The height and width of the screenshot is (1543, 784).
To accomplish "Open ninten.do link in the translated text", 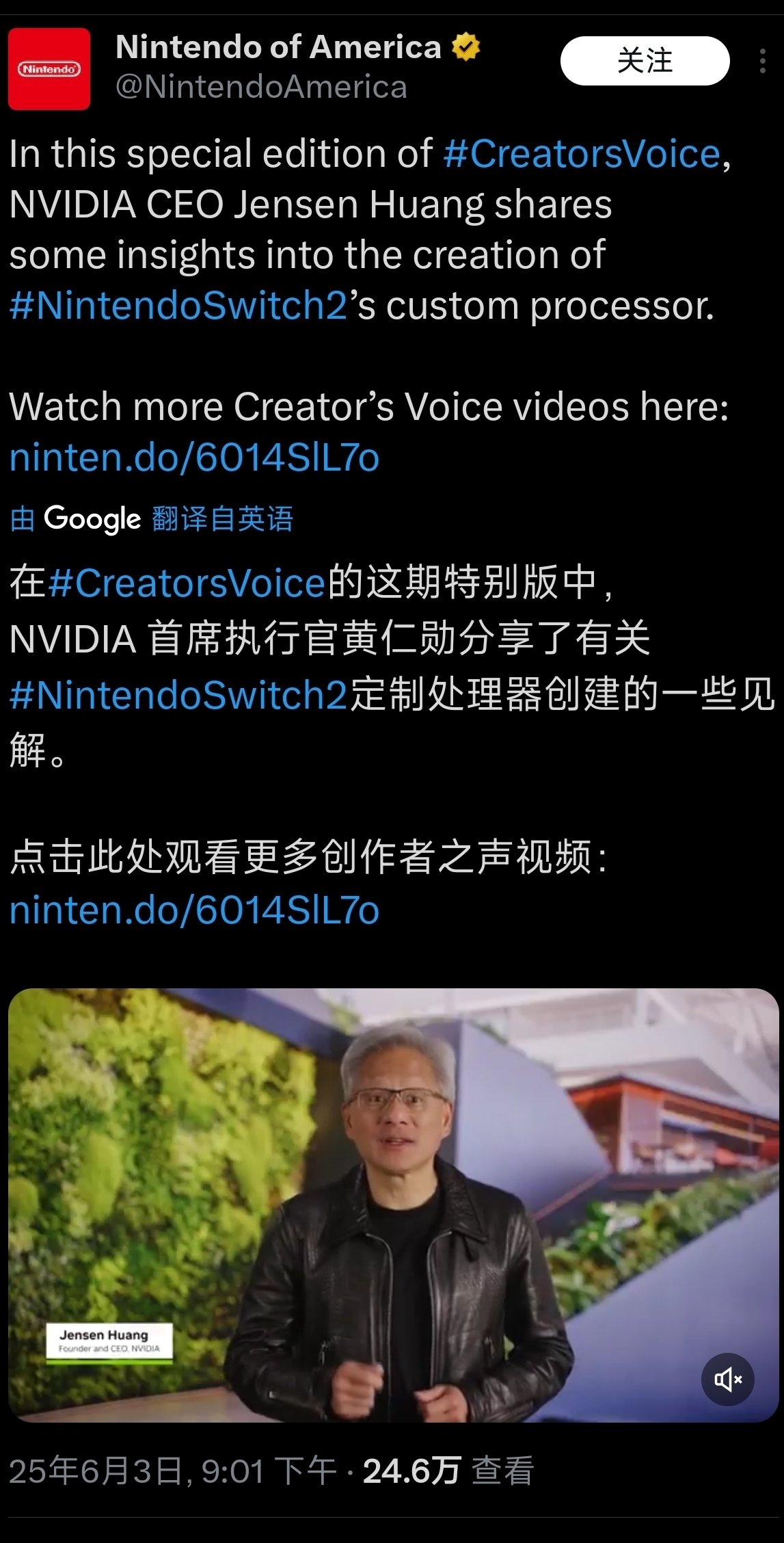I will [x=195, y=910].
